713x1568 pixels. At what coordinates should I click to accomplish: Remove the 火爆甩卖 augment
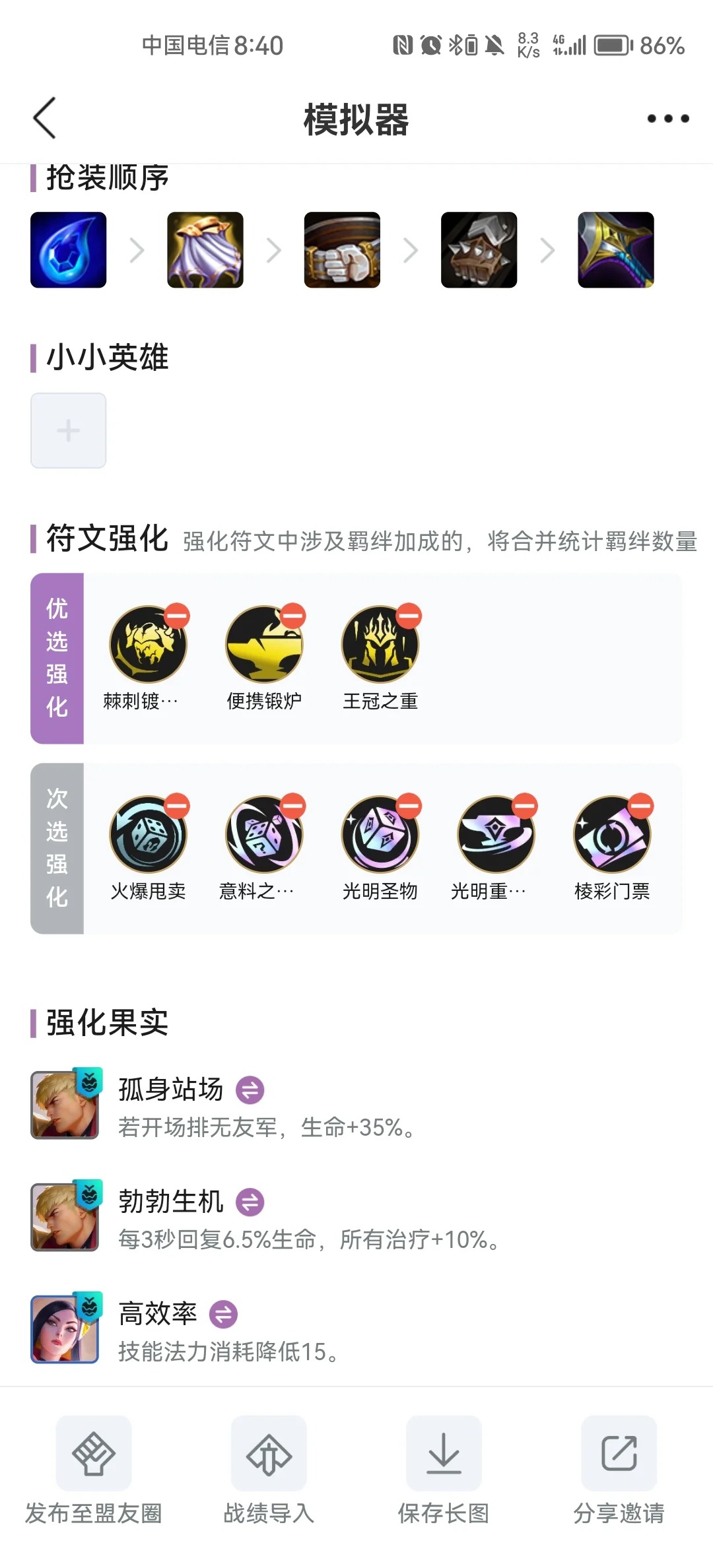pos(177,806)
